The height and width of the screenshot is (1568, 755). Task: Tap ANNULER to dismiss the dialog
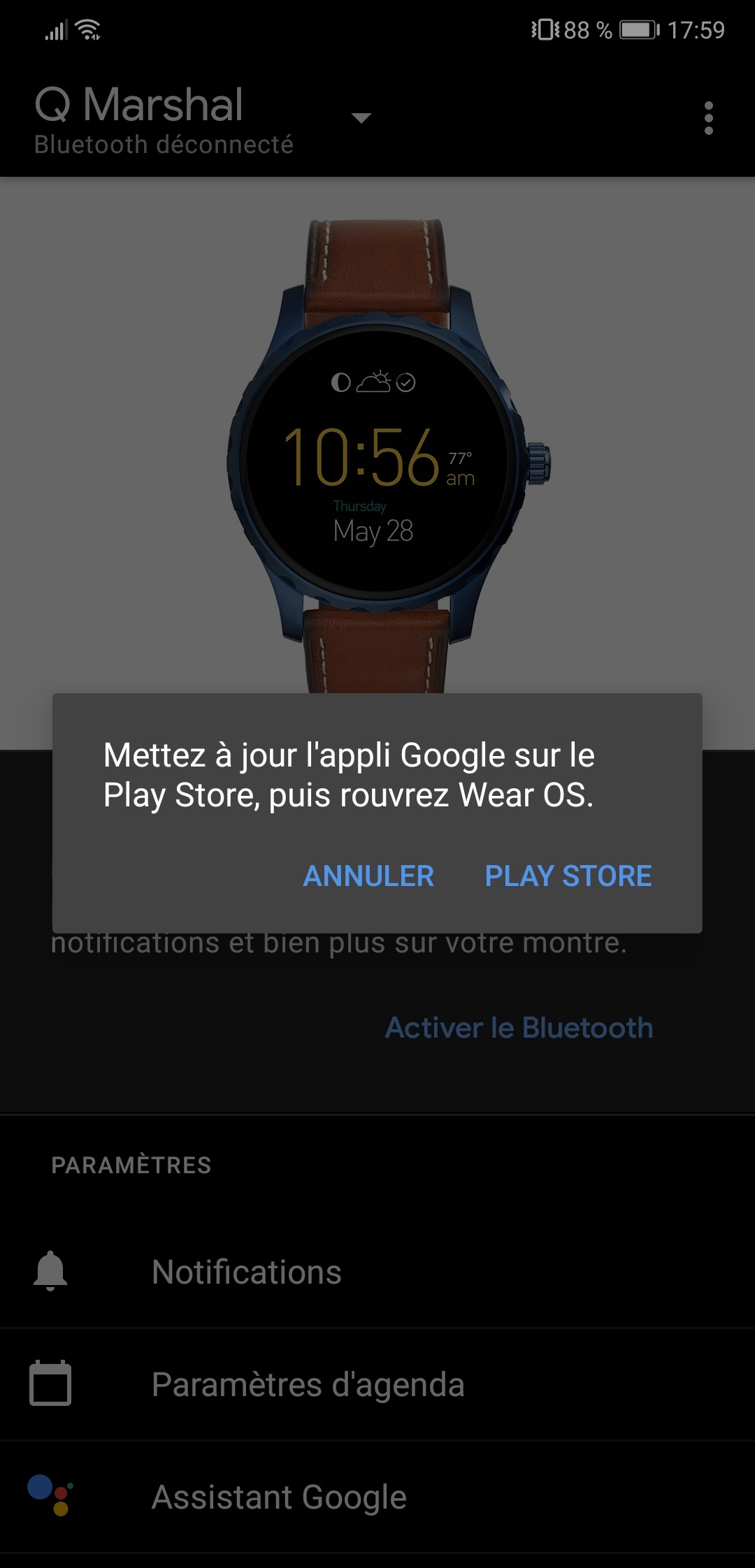(368, 876)
